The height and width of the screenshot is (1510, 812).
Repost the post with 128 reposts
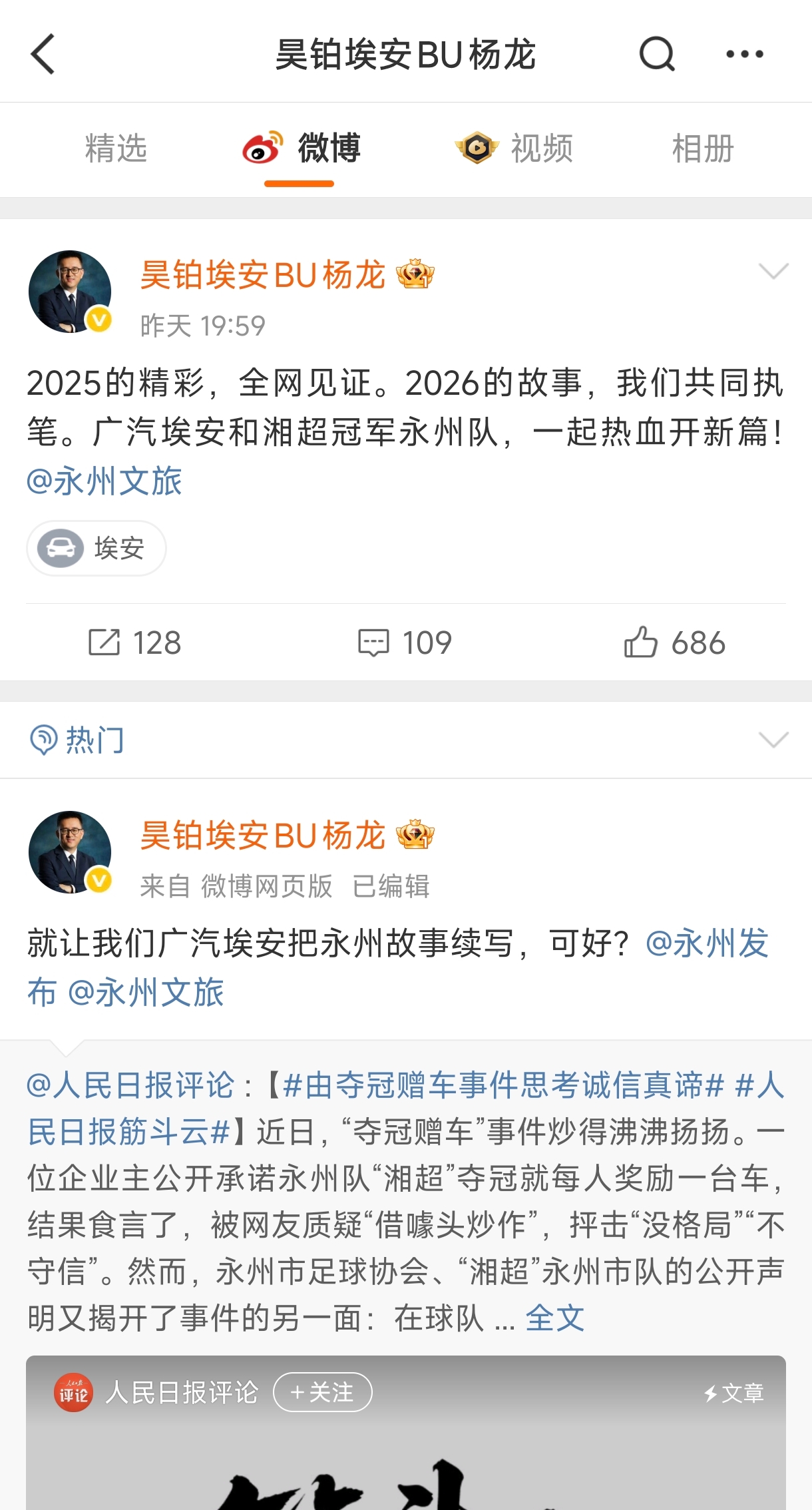point(134,642)
